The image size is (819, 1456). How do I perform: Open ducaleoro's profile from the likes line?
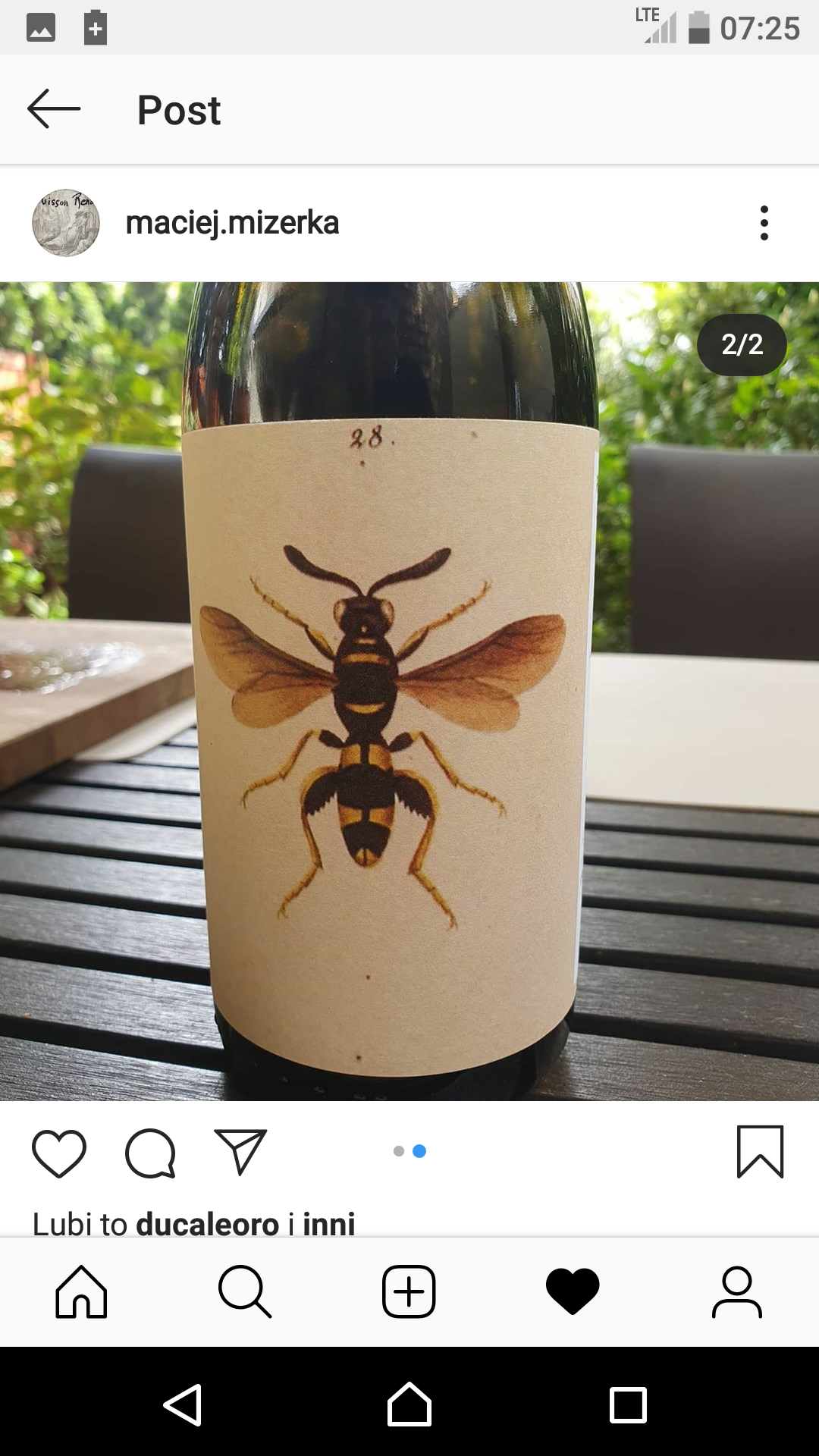click(208, 1222)
